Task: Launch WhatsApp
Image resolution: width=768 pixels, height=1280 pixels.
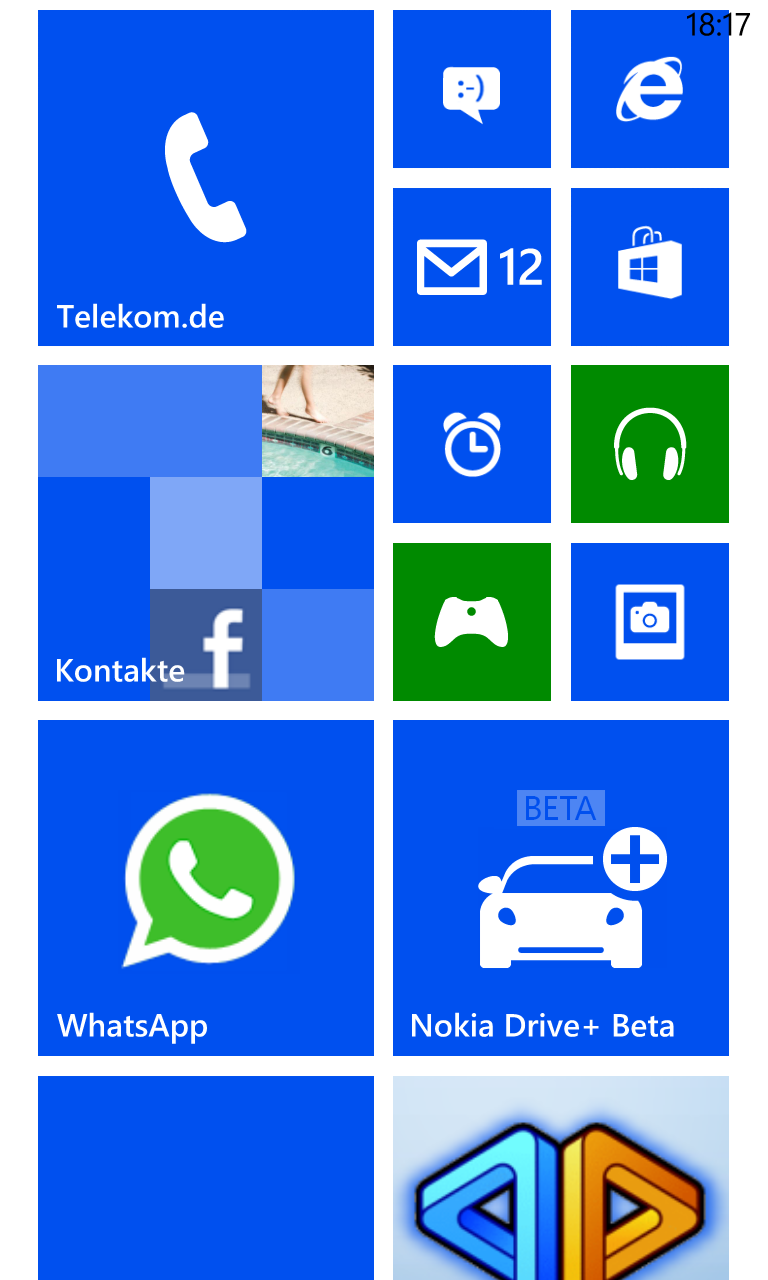Action: pyautogui.click(x=206, y=888)
